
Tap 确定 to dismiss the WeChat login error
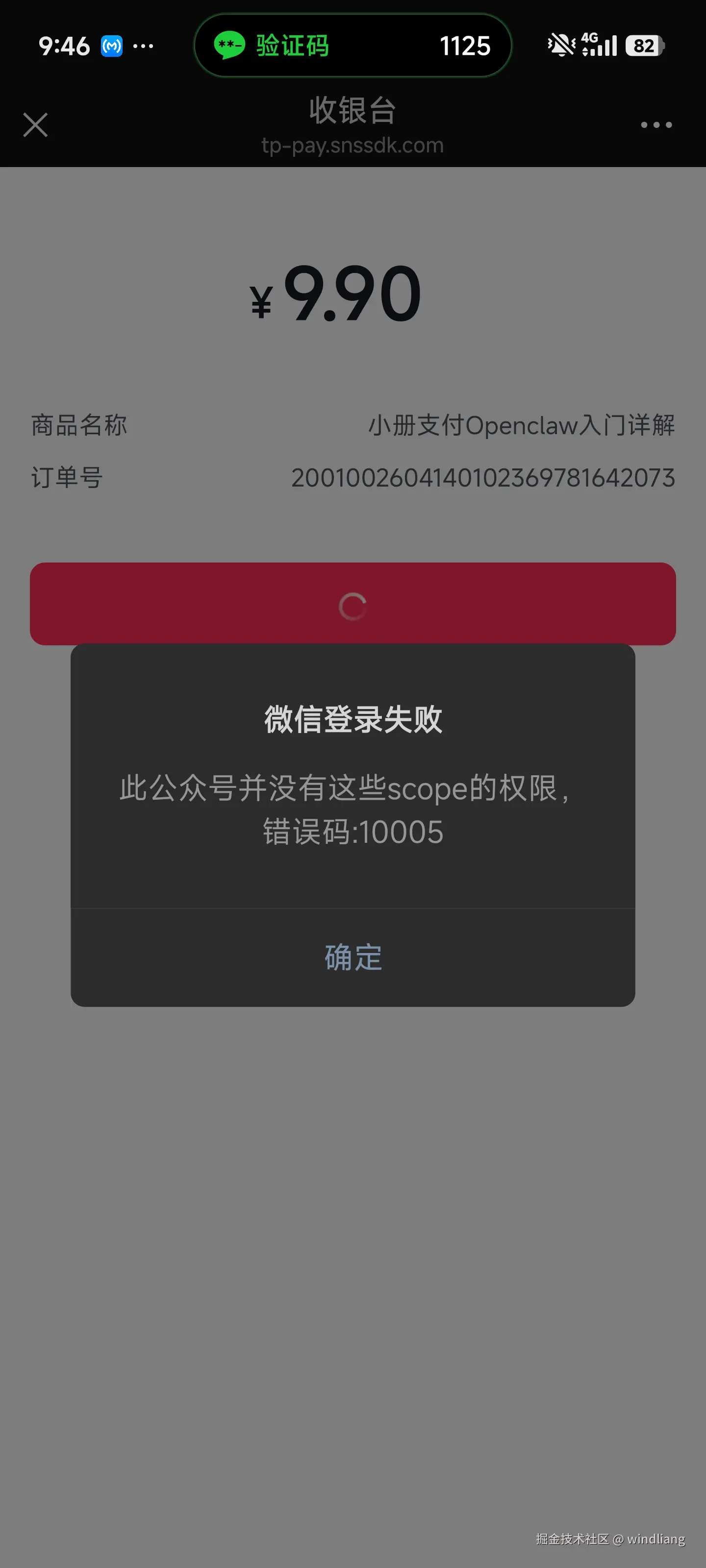click(353, 957)
